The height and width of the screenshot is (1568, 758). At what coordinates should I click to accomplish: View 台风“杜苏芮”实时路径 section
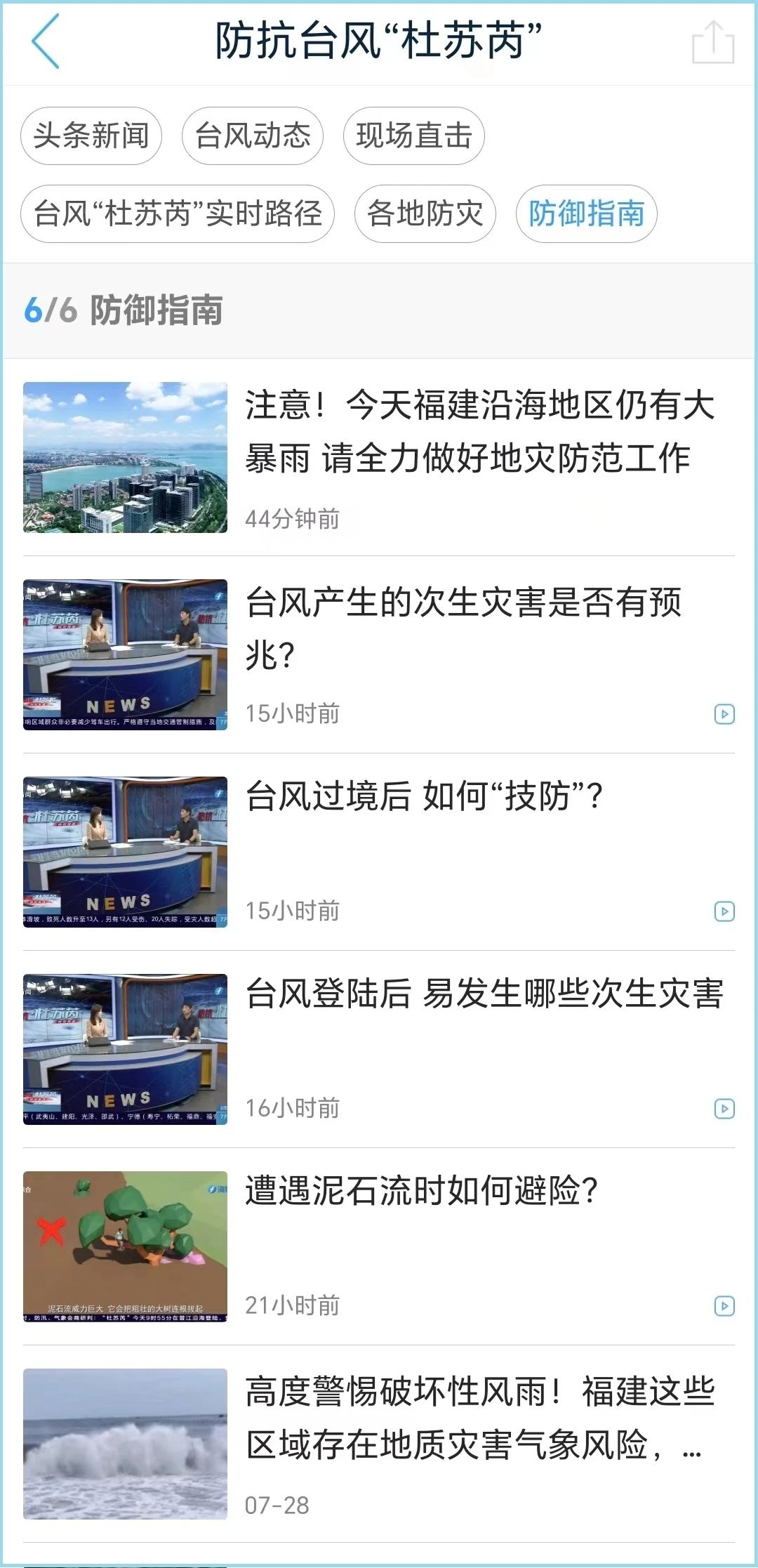point(178,213)
